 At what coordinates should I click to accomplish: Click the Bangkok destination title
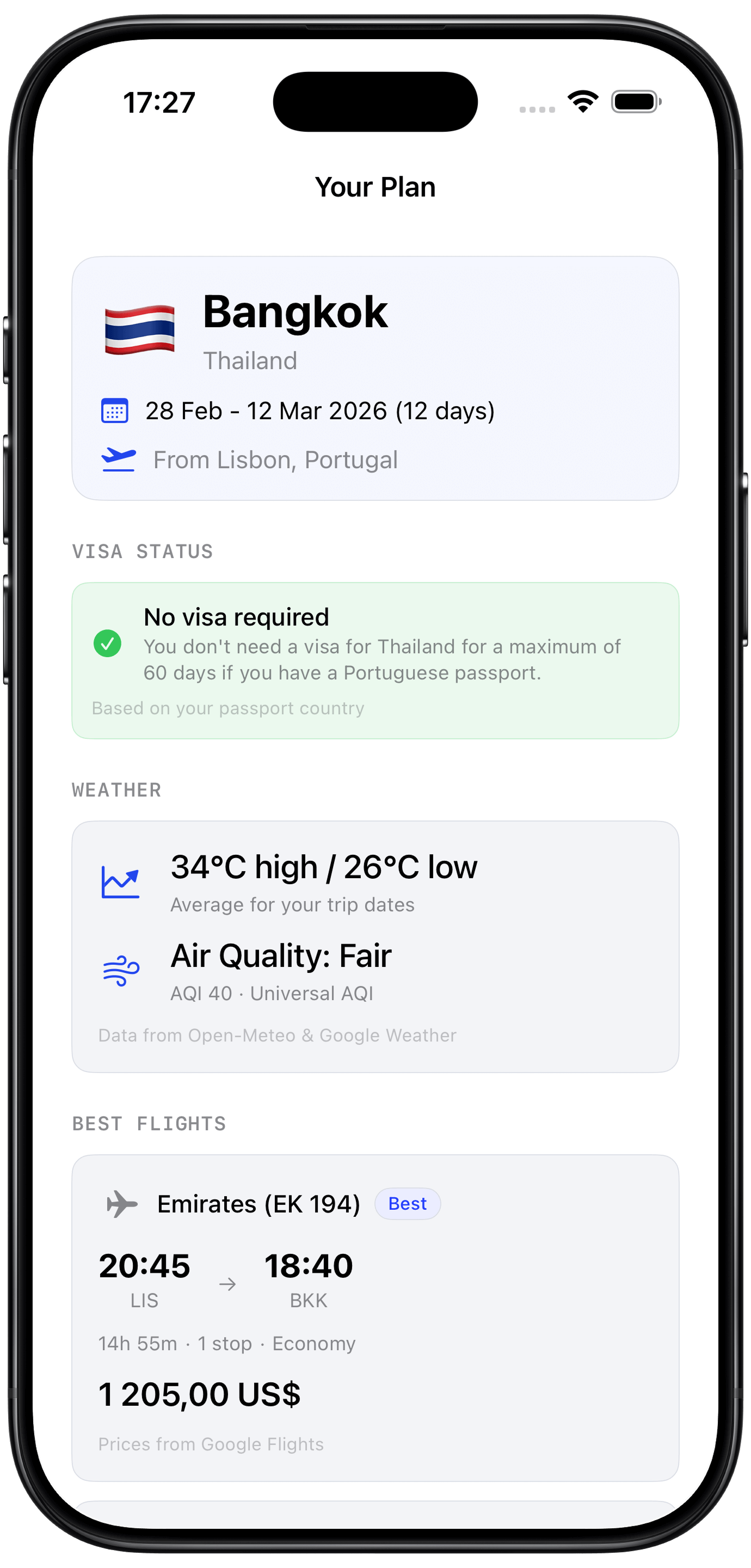coord(294,313)
